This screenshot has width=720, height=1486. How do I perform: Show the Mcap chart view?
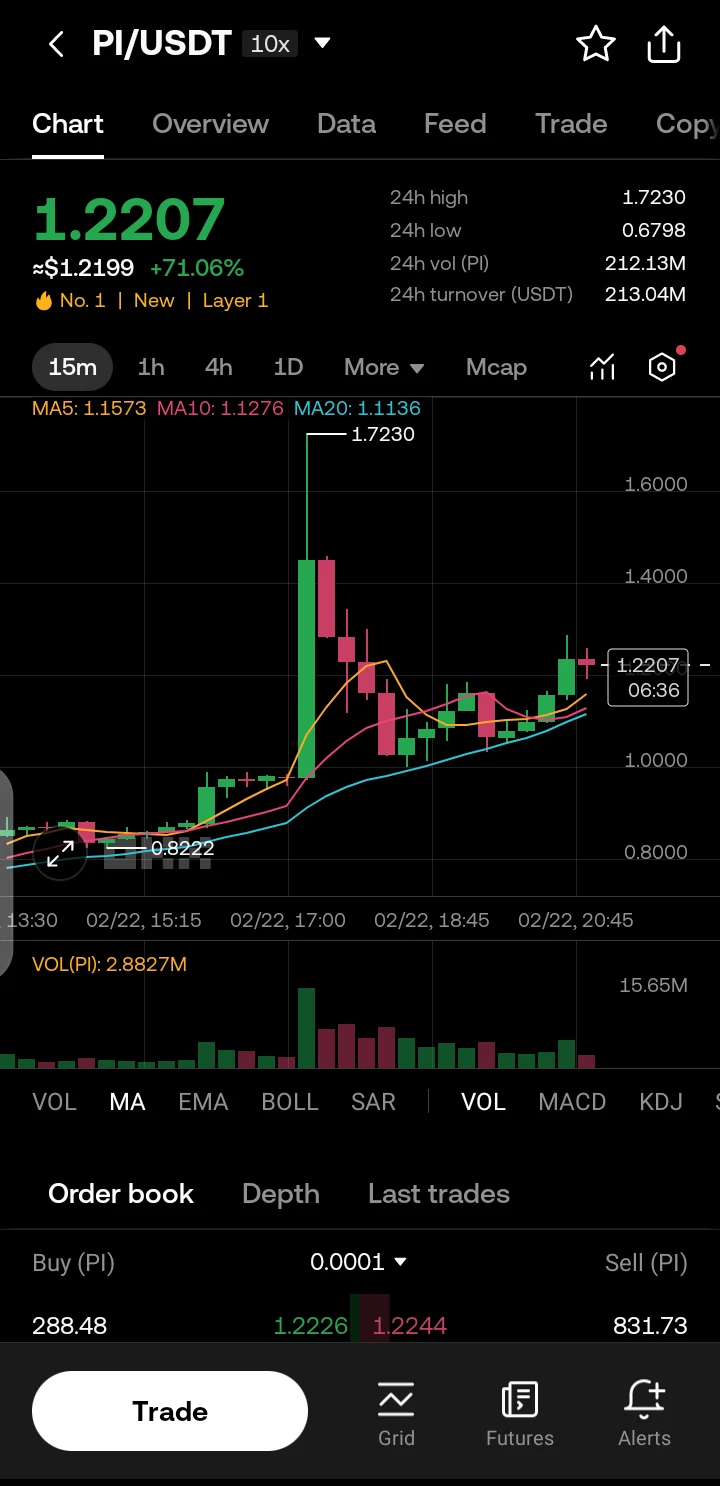pos(496,367)
